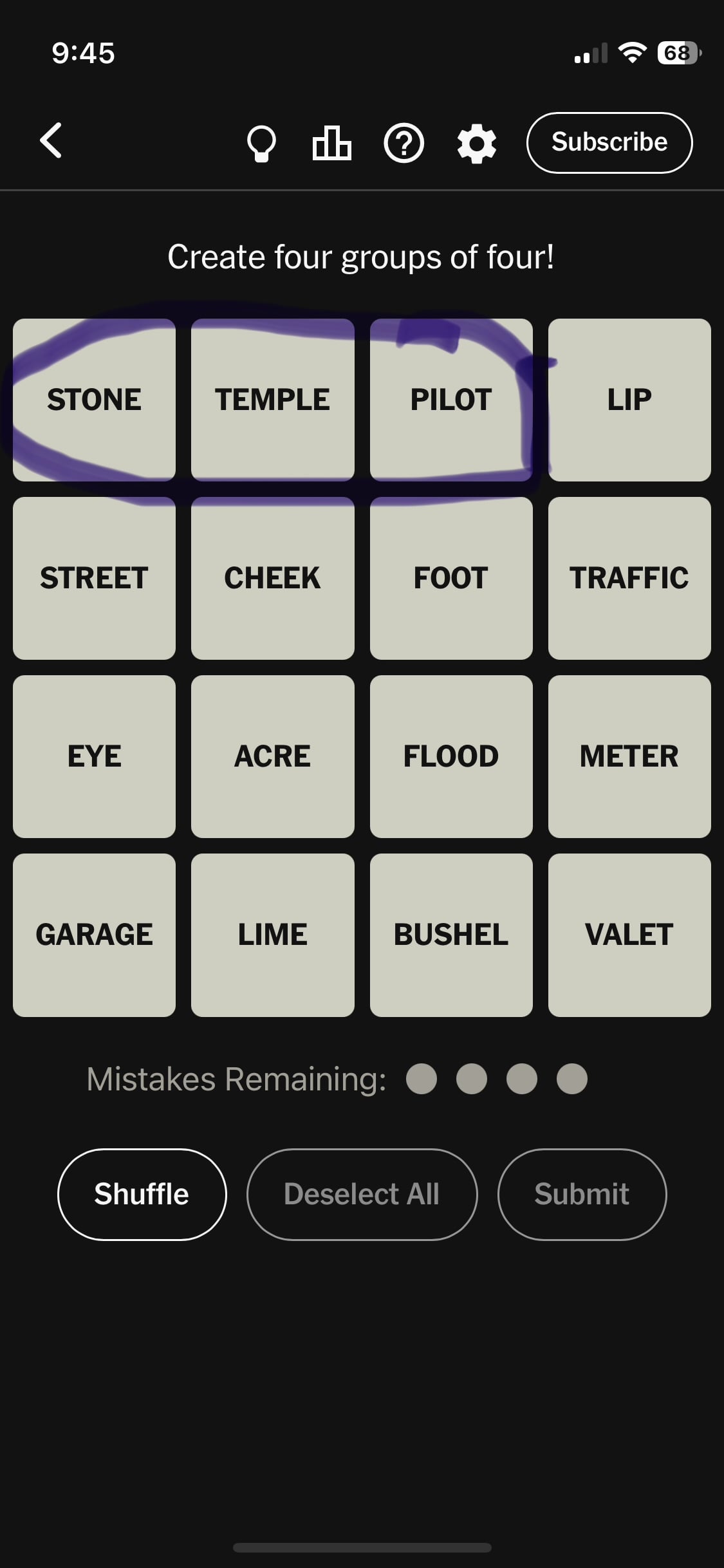Choose the LIP word tile
This screenshot has width=724, height=1568.
[x=629, y=400]
